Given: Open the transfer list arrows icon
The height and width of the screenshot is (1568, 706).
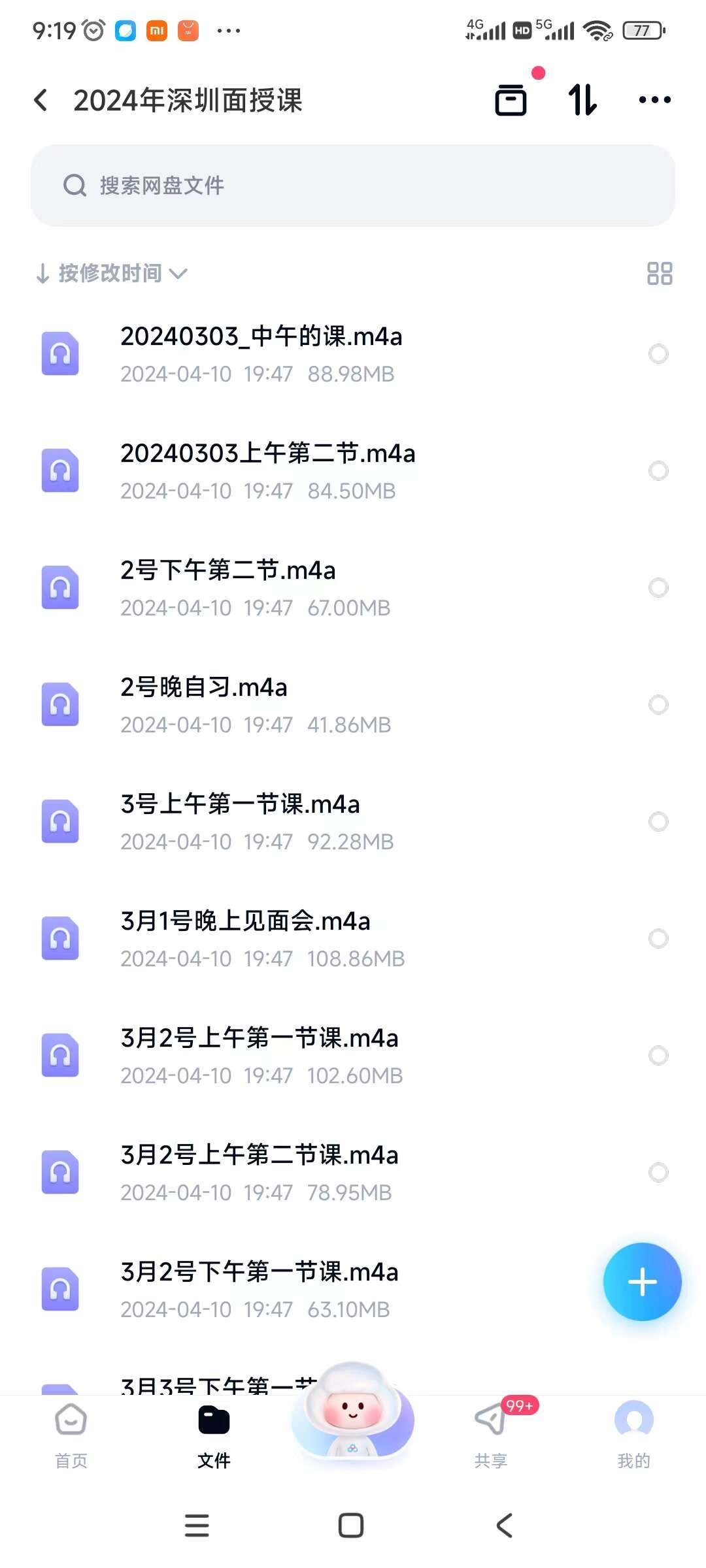Looking at the screenshot, I should [582, 100].
